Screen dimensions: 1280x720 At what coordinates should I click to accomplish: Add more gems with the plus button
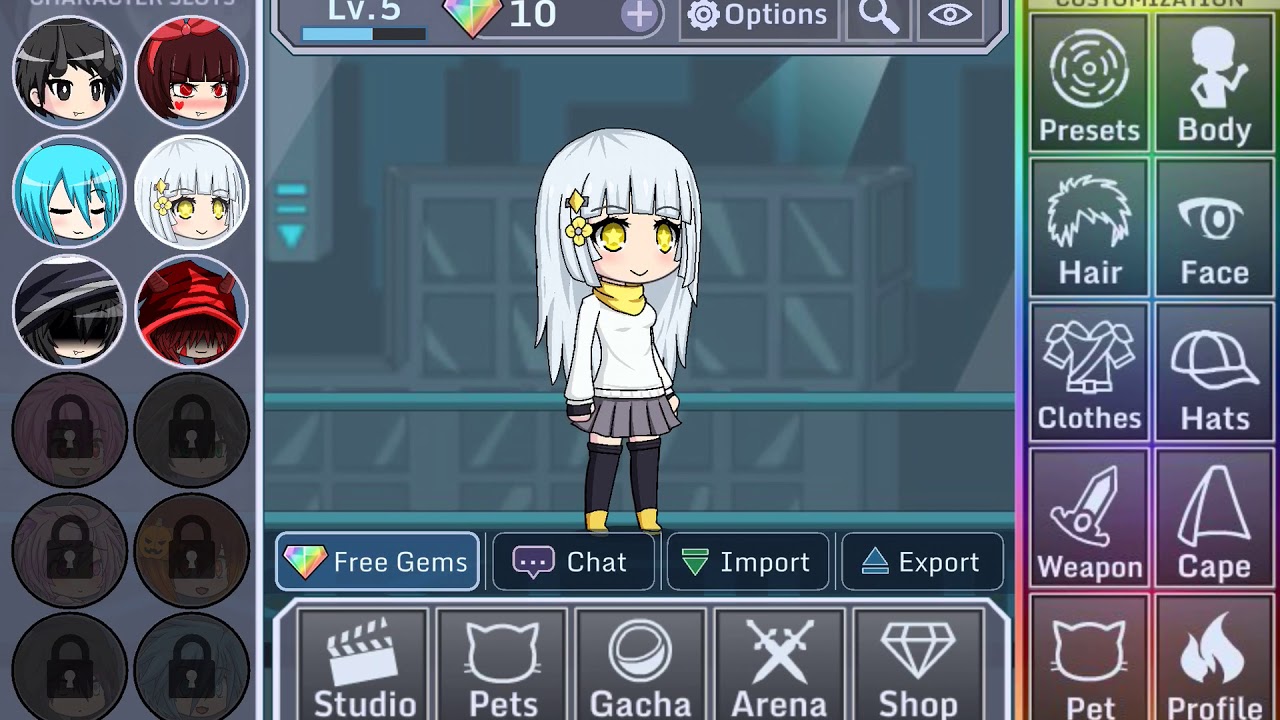639,15
